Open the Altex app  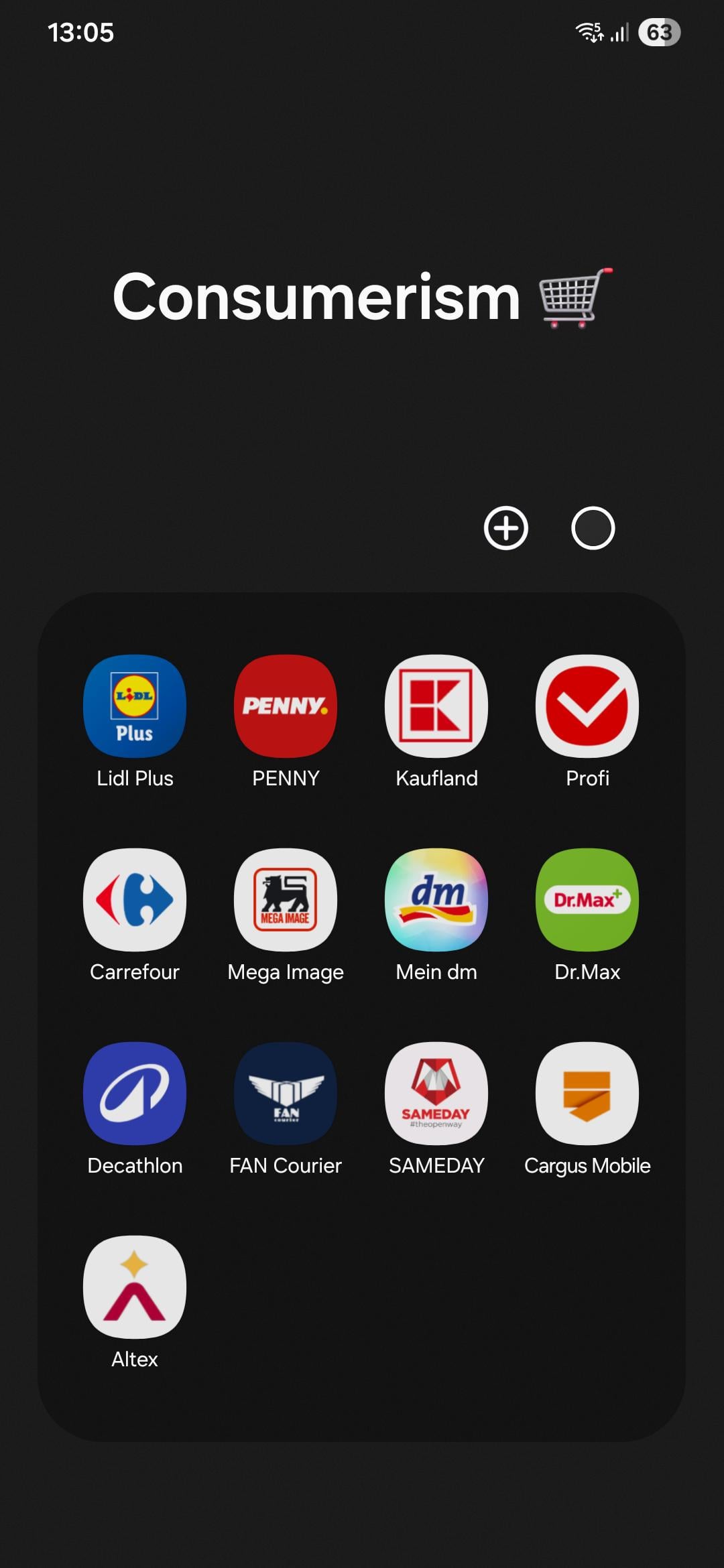click(135, 1287)
